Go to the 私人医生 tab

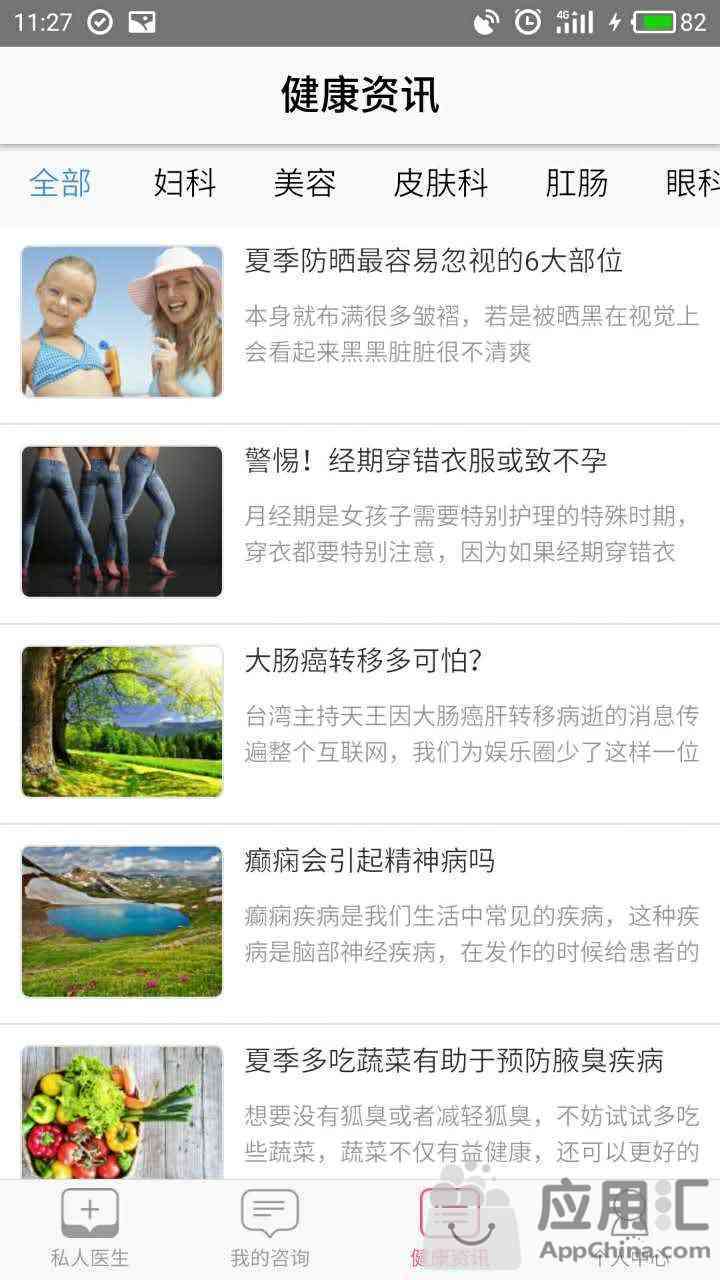click(x=90, y=1229)
